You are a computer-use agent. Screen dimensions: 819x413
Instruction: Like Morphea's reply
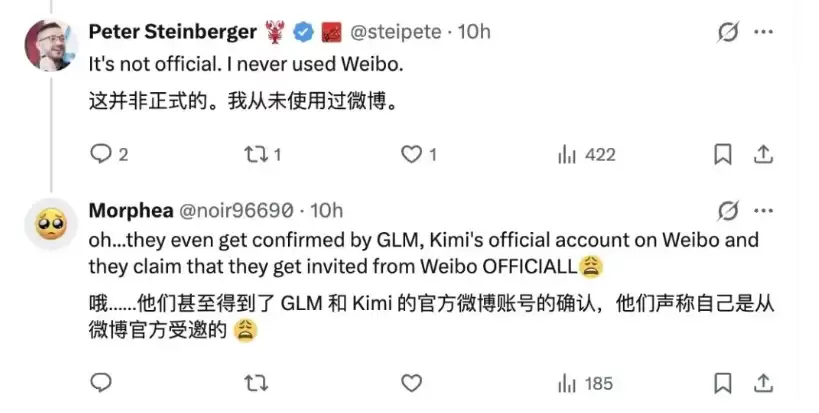click(x=411, y=382)
